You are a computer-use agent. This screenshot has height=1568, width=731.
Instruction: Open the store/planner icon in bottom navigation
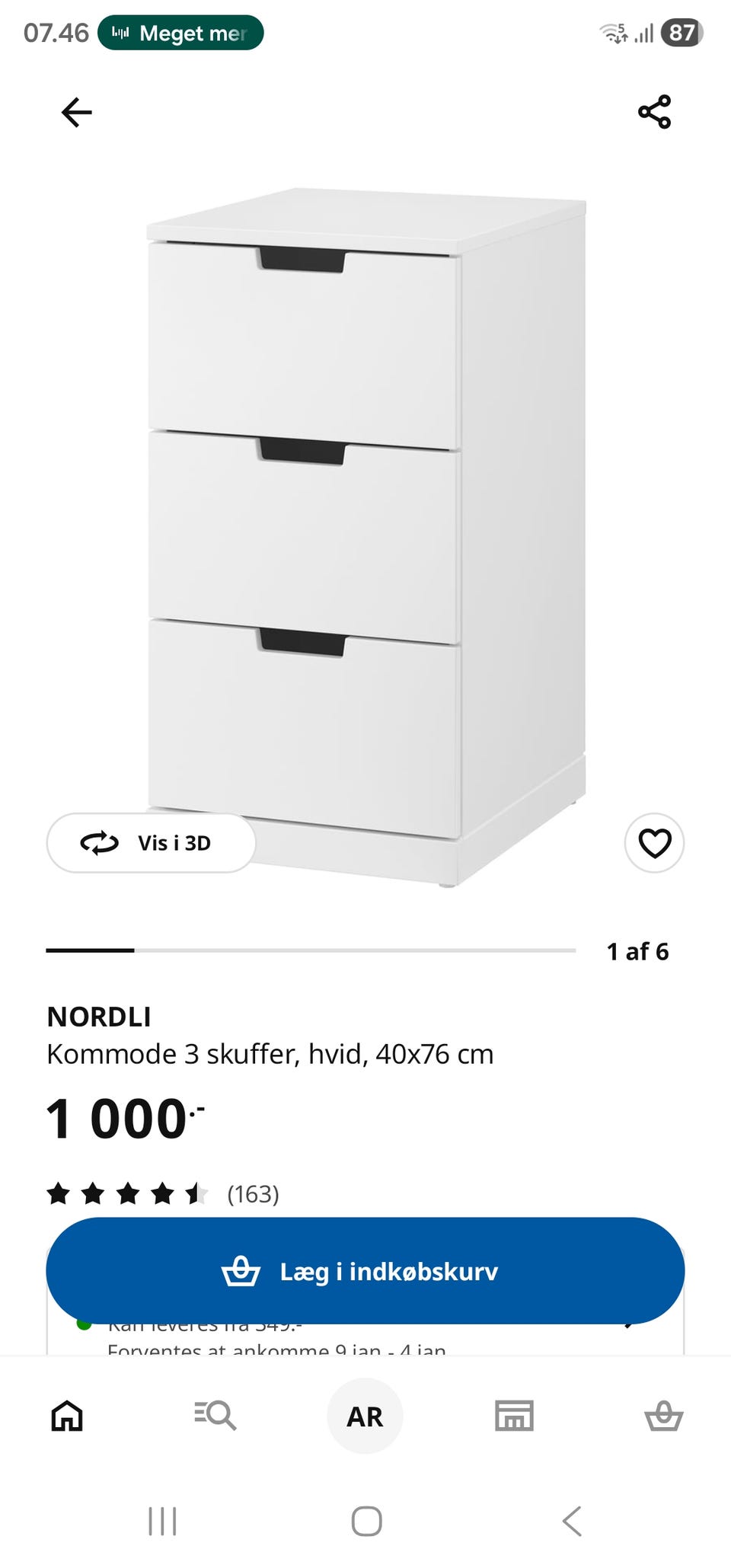(x=512, y=1416)
